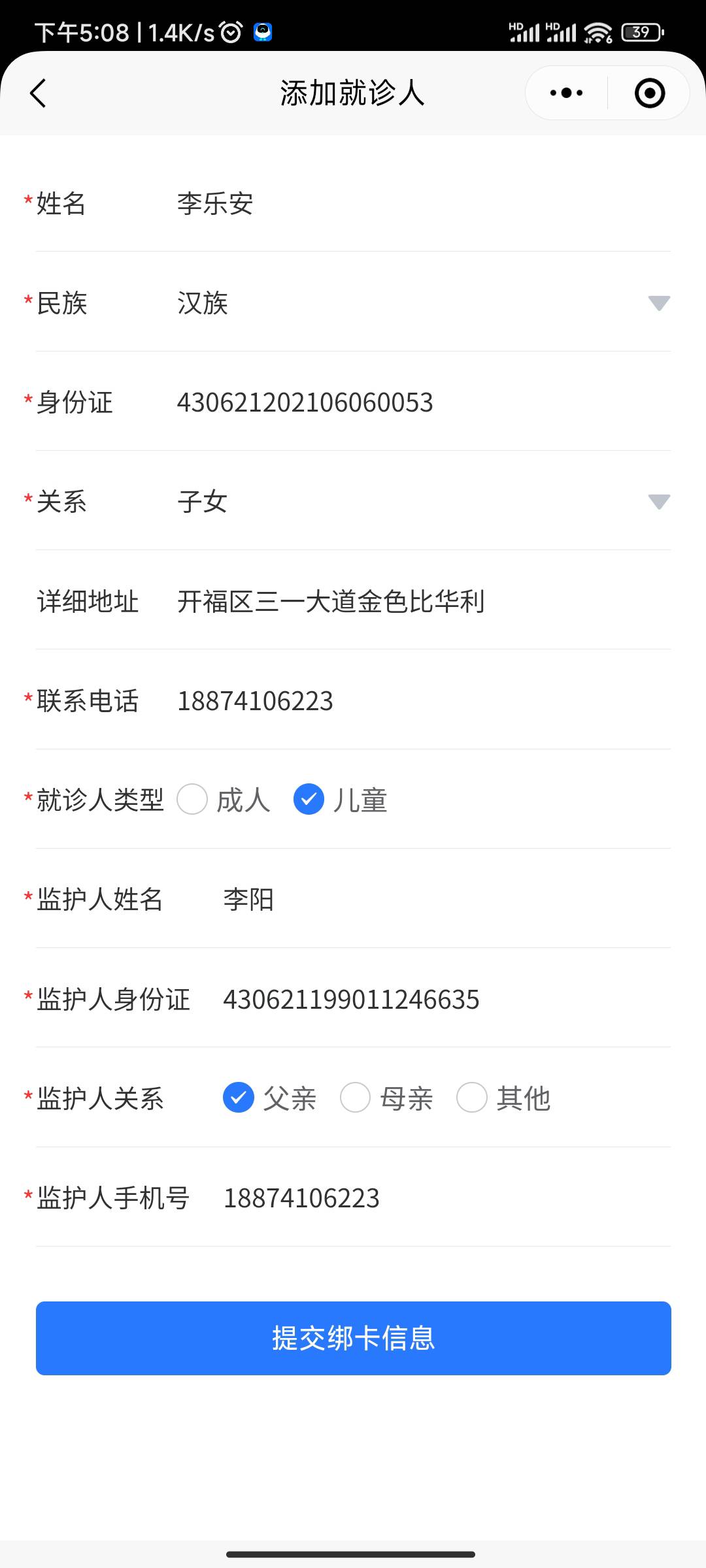Edit the 监护人手机号 field
Image resolution: width=706 pixels, height=1568 pixels.
(x=445, y=1198)
